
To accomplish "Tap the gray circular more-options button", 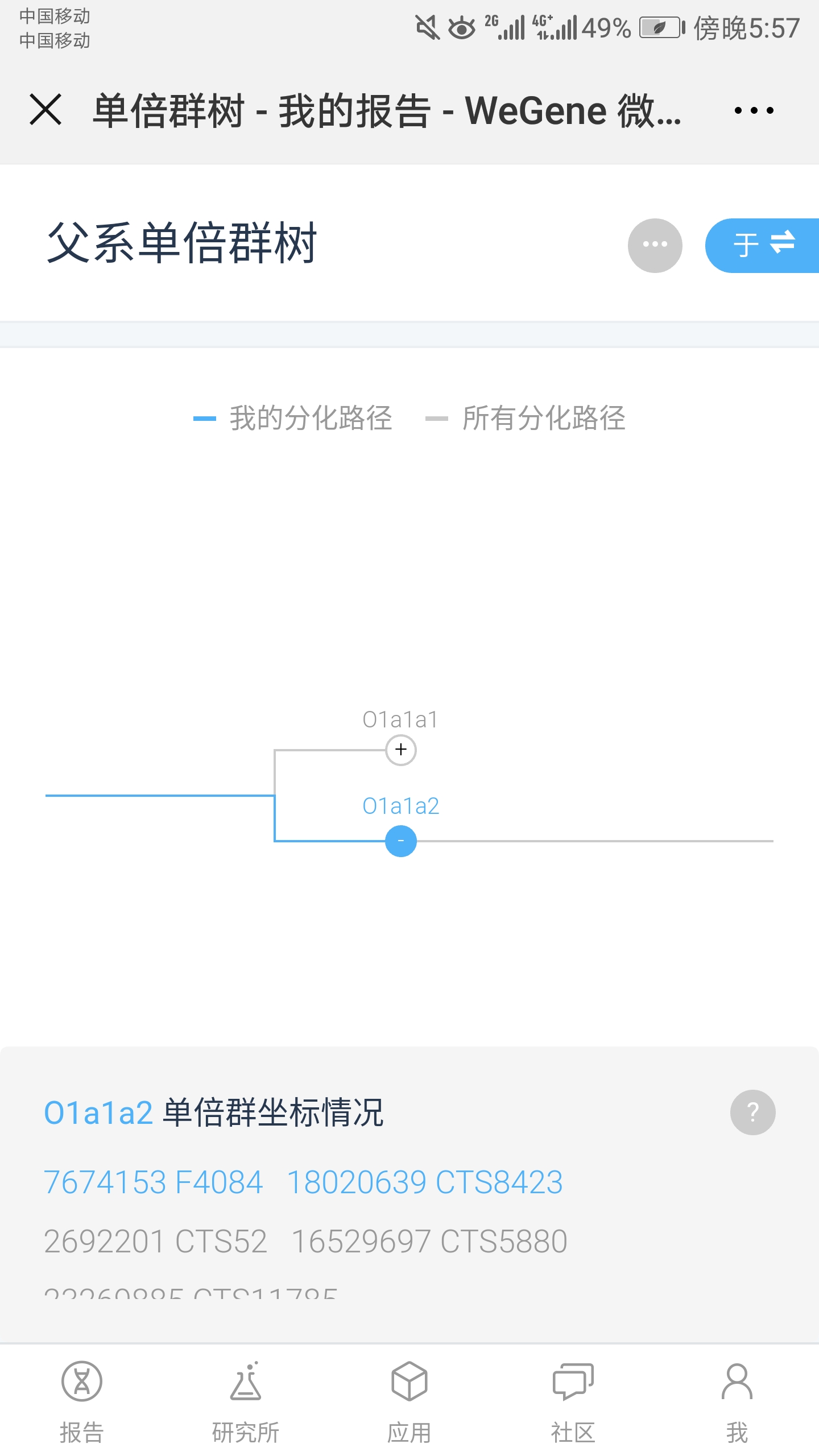I will (x=655, y=245).
